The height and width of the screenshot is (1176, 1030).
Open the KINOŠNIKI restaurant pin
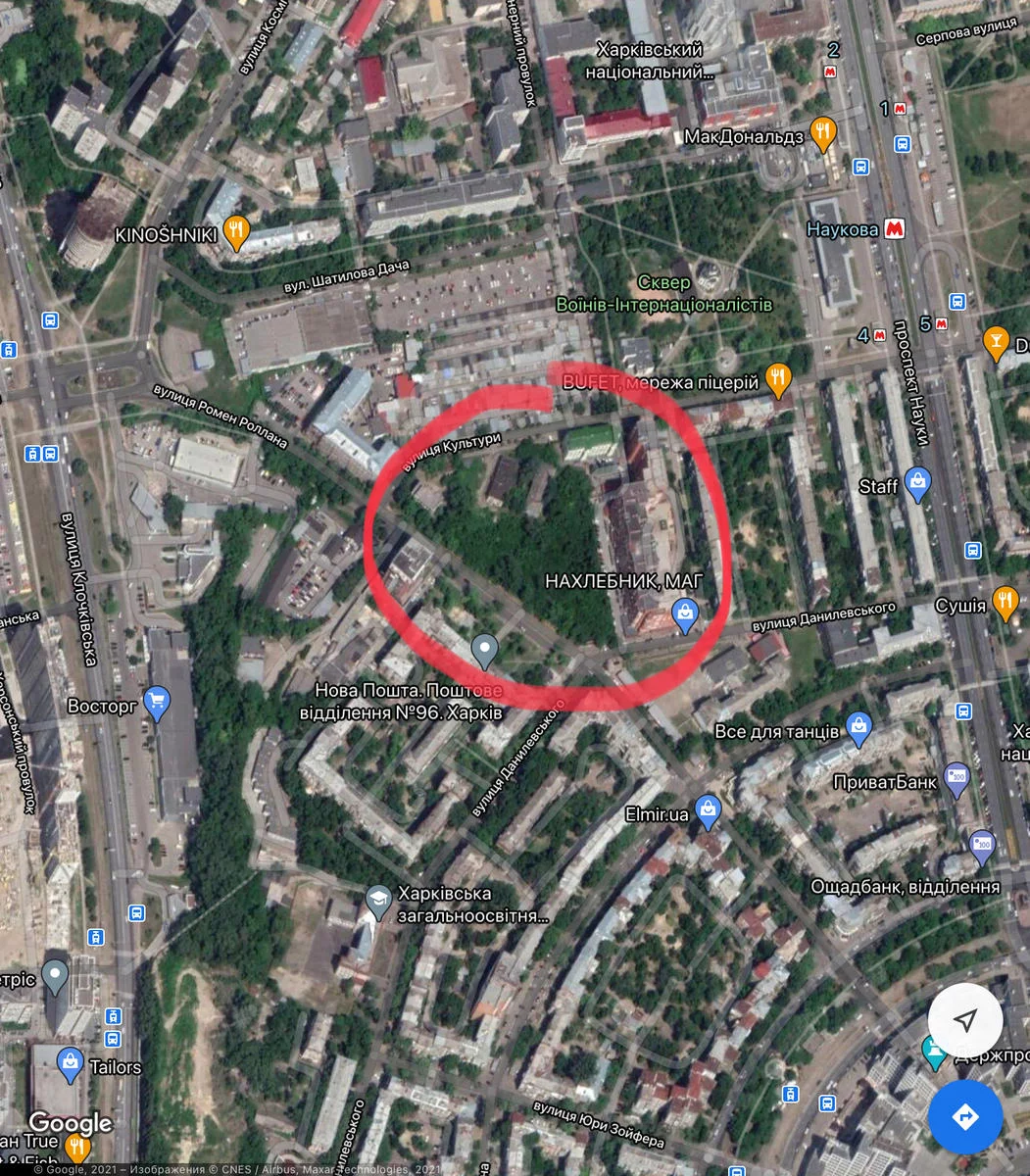(x=234, y=232)
